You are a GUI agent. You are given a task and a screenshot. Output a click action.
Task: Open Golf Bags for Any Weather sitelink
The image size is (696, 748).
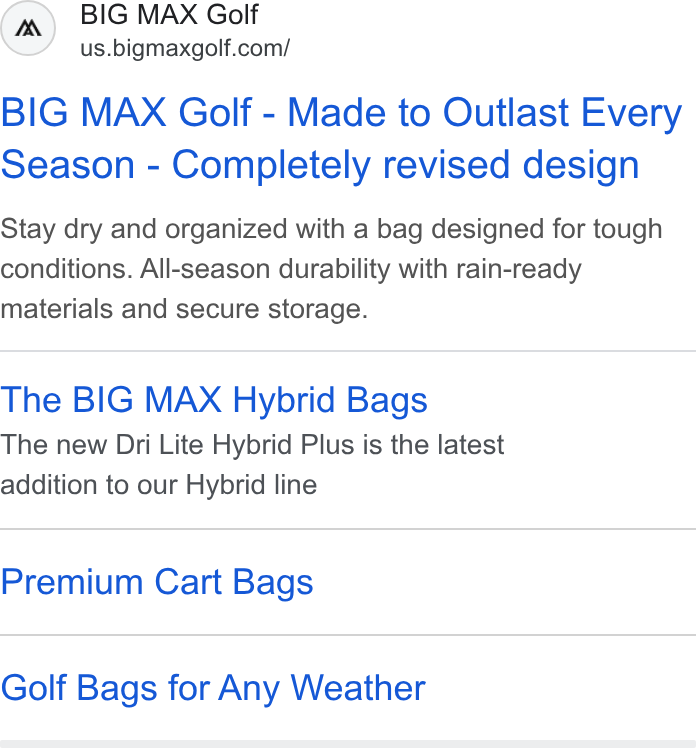coord(213,688)
